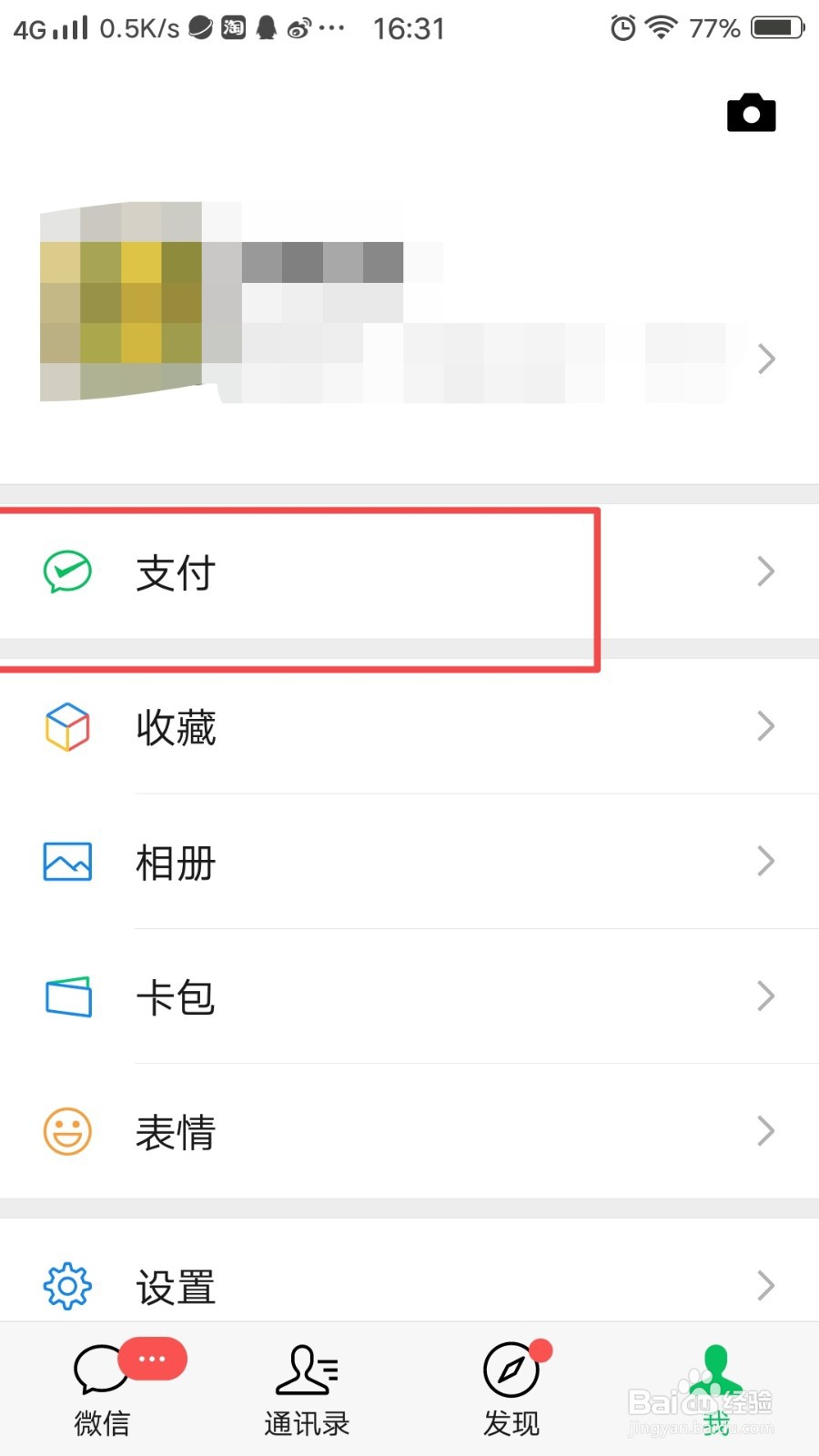Tap the battery level indicator

(x=776, y=27)
